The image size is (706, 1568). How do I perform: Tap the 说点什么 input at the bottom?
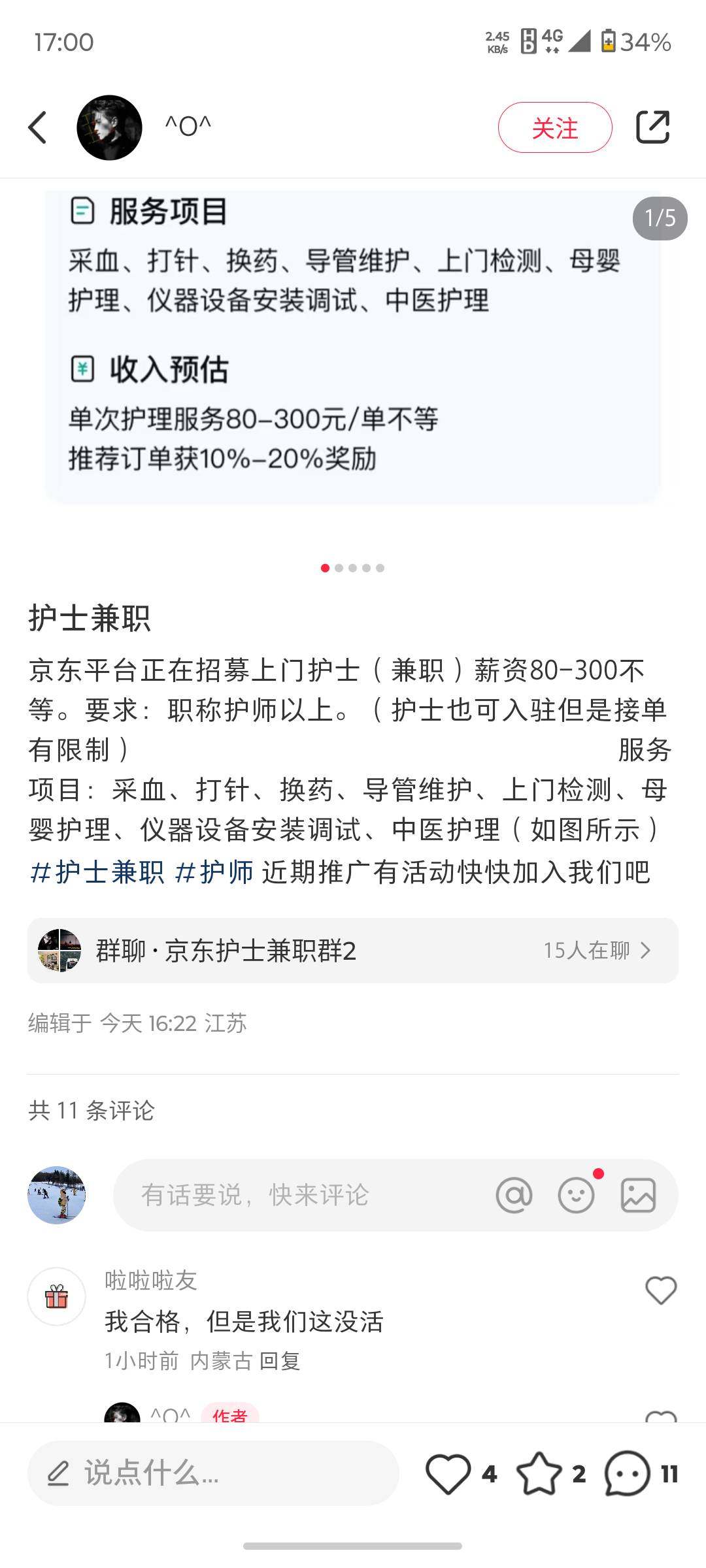(212, 1473)
